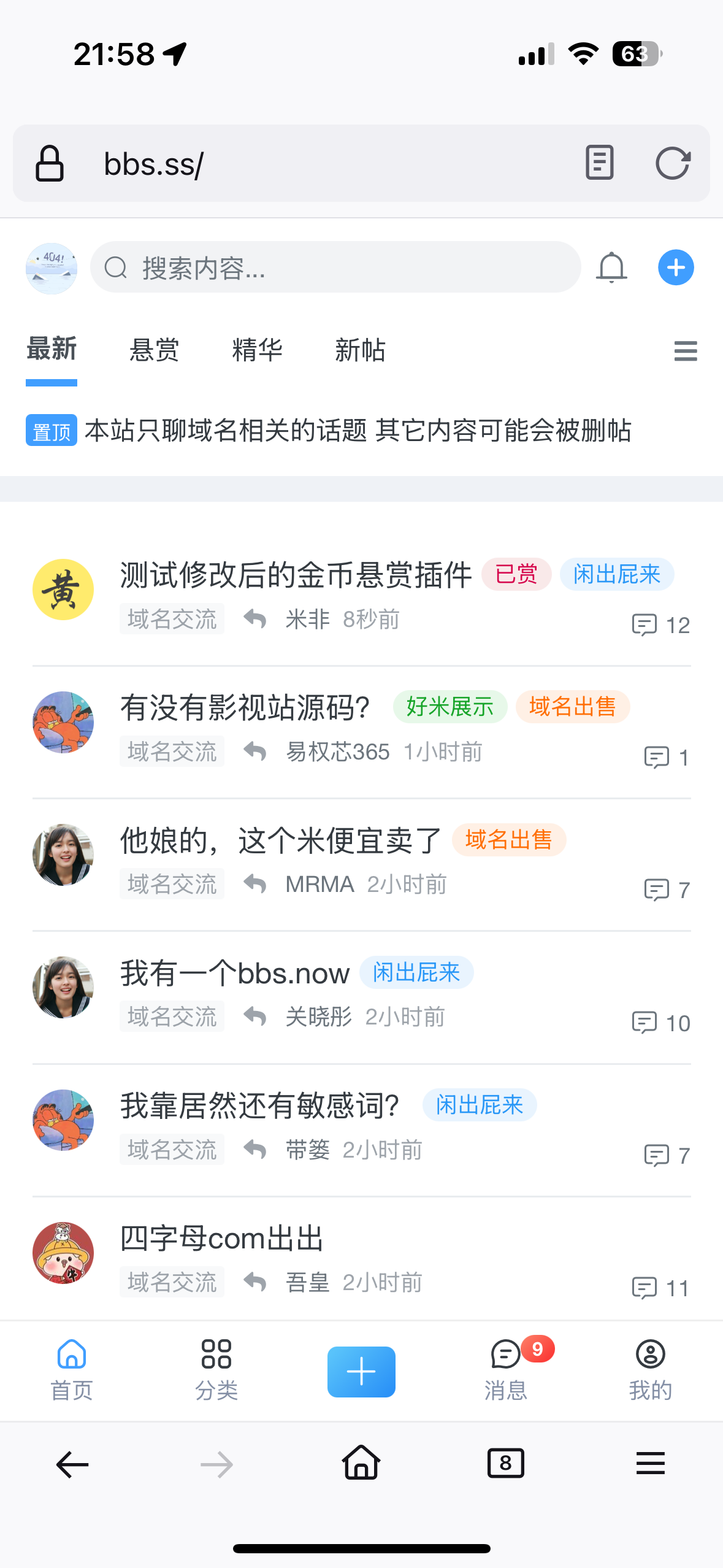The height and width of the screenshot is (1568, 723).
Task: Create a new post with the center plus button
Action: [x=361, y=1371]
